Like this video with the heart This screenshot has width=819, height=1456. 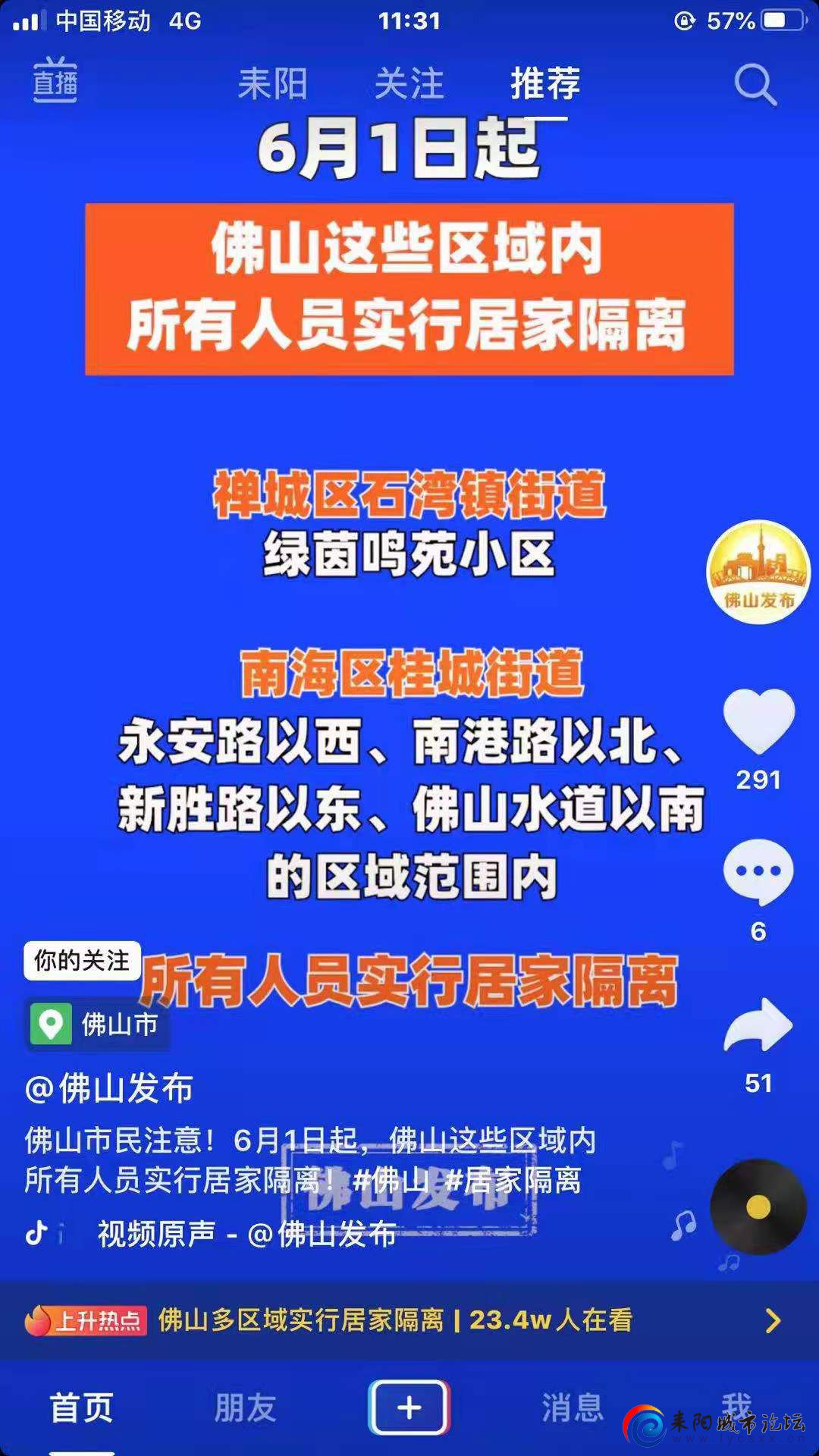[x=758, y=720]
